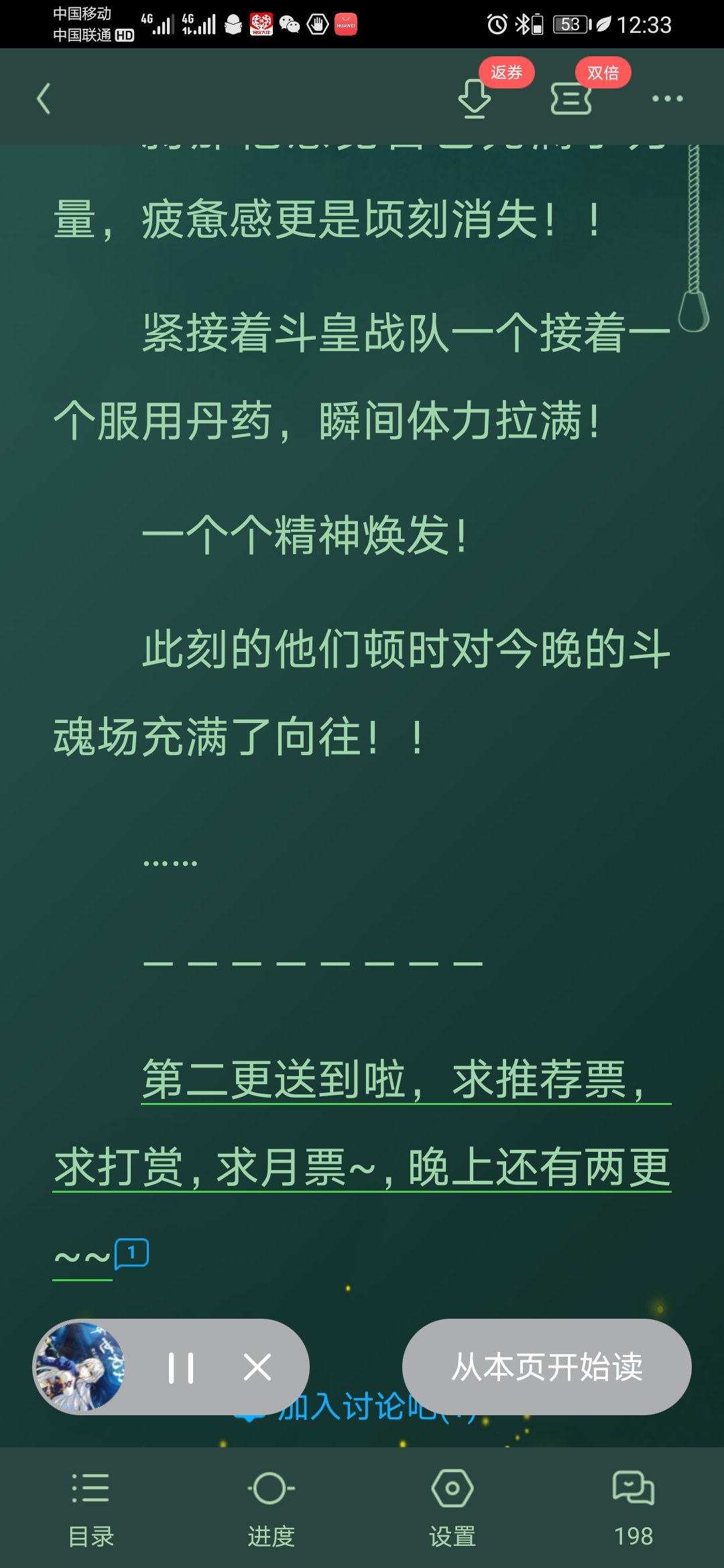Open the paragraph comment bubble marked 1
Viewport: 724px width, 1568px height.
132,1254
